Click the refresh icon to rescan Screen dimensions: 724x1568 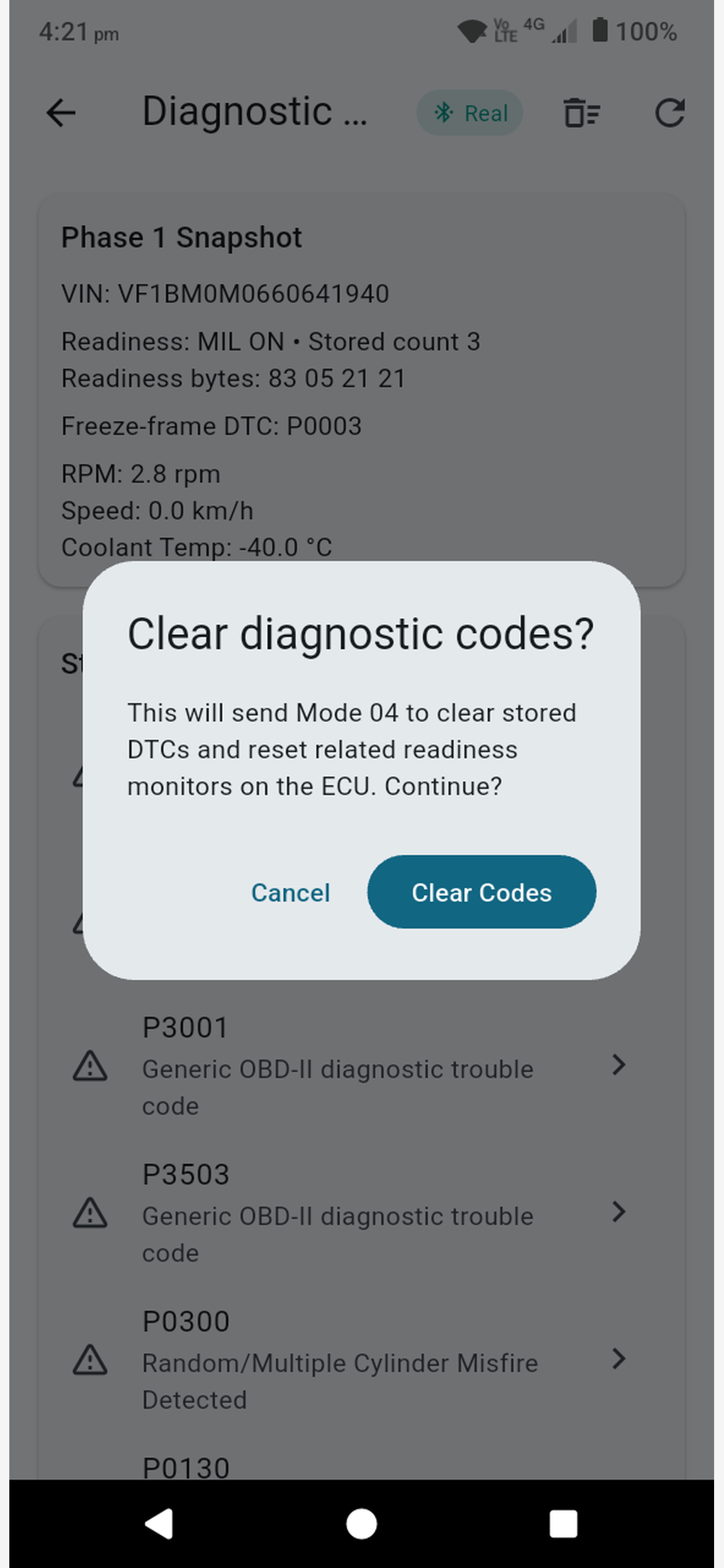click(x=671, y=113)
